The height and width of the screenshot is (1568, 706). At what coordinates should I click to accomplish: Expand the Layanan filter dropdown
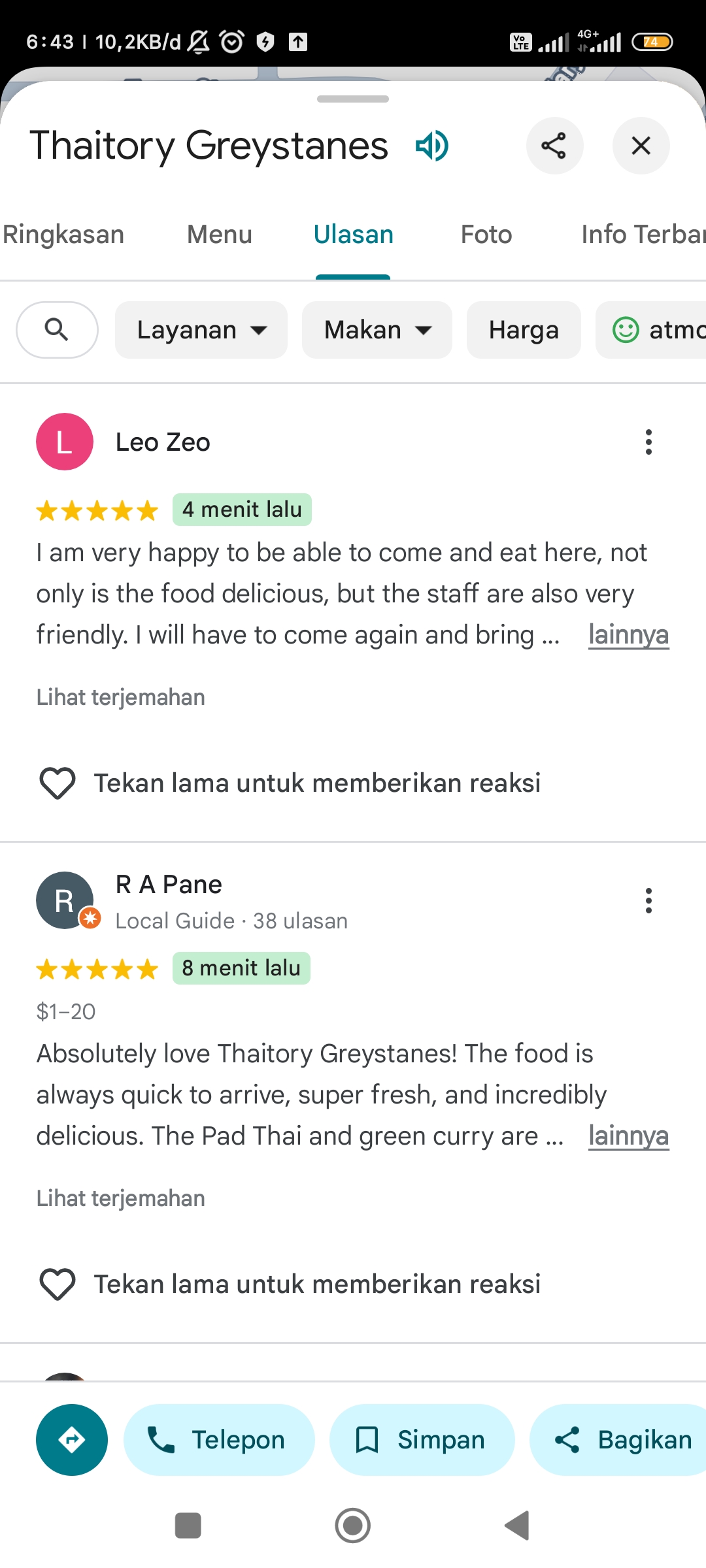pos(201,330)
